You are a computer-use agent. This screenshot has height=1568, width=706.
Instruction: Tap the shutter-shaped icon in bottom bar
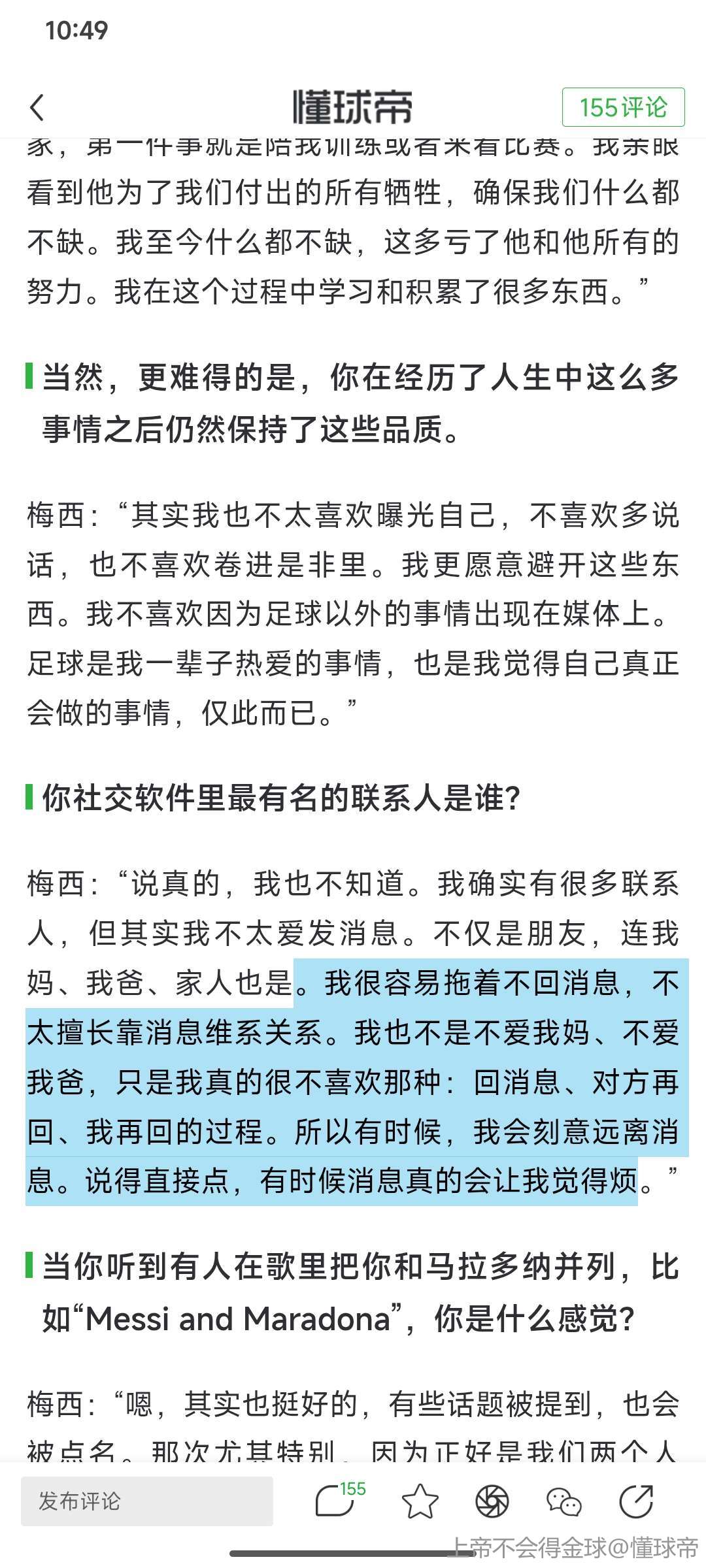tap(492, 1501)
